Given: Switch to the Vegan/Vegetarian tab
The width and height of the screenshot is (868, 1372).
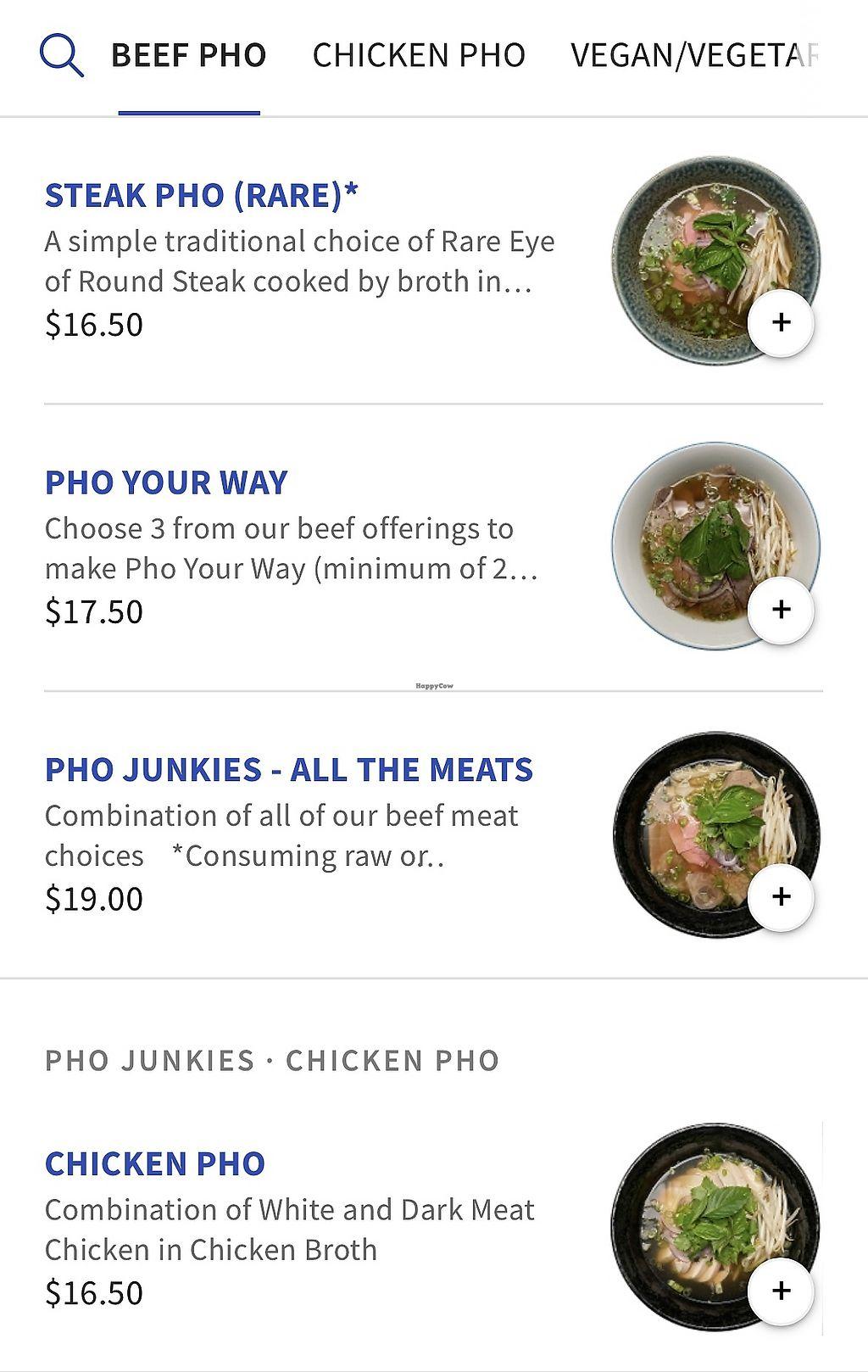Looking at the screenshot, I should 693,56.
